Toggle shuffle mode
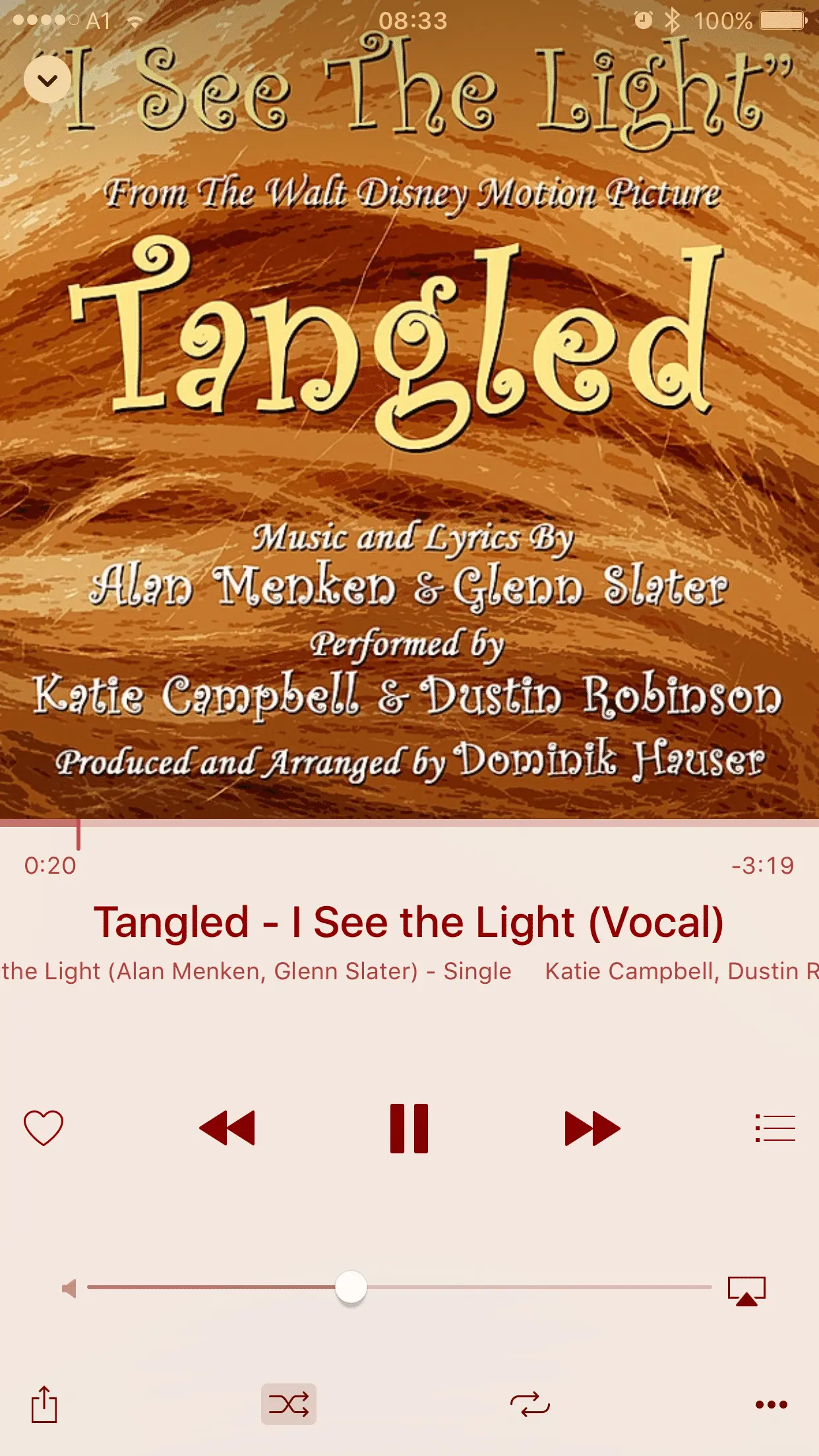Viewport: 819px width, 1456px height. (289, 1405)
